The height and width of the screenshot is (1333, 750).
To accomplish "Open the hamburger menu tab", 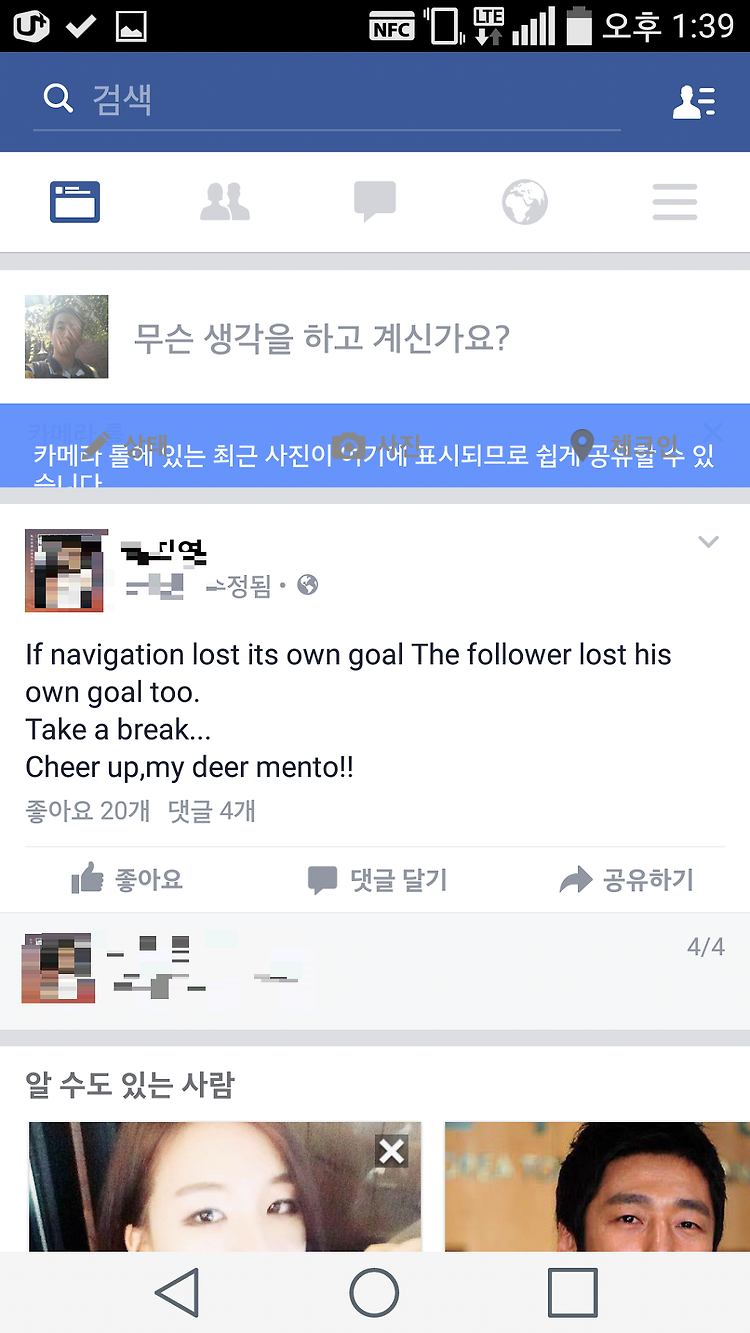I will coord(675,202).
